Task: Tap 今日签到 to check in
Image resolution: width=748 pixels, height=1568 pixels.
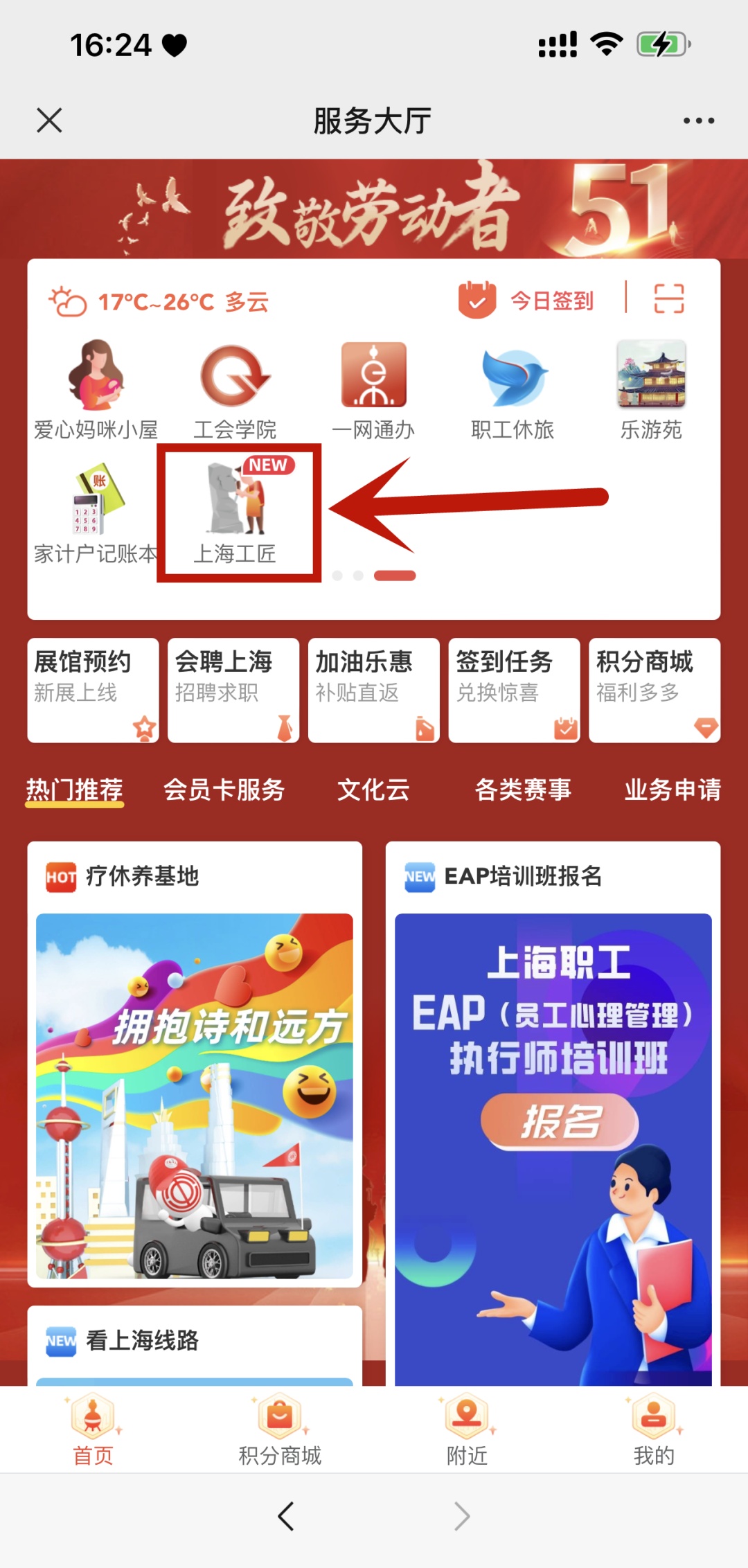Action: (x=526, y=300)
